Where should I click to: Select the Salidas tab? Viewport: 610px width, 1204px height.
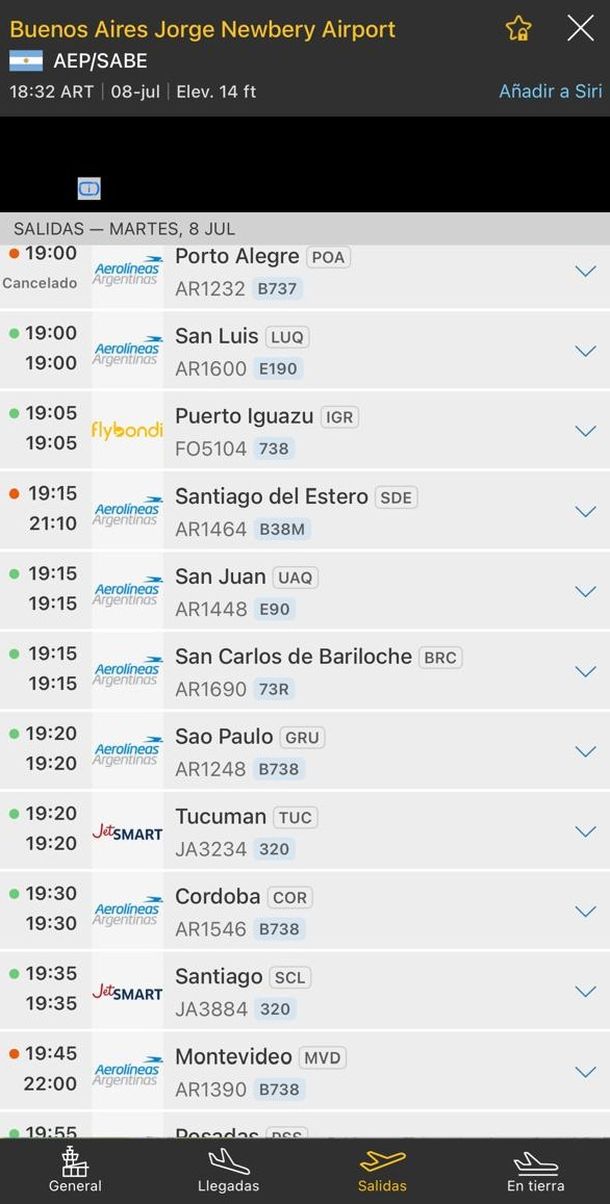(382, 1171)
